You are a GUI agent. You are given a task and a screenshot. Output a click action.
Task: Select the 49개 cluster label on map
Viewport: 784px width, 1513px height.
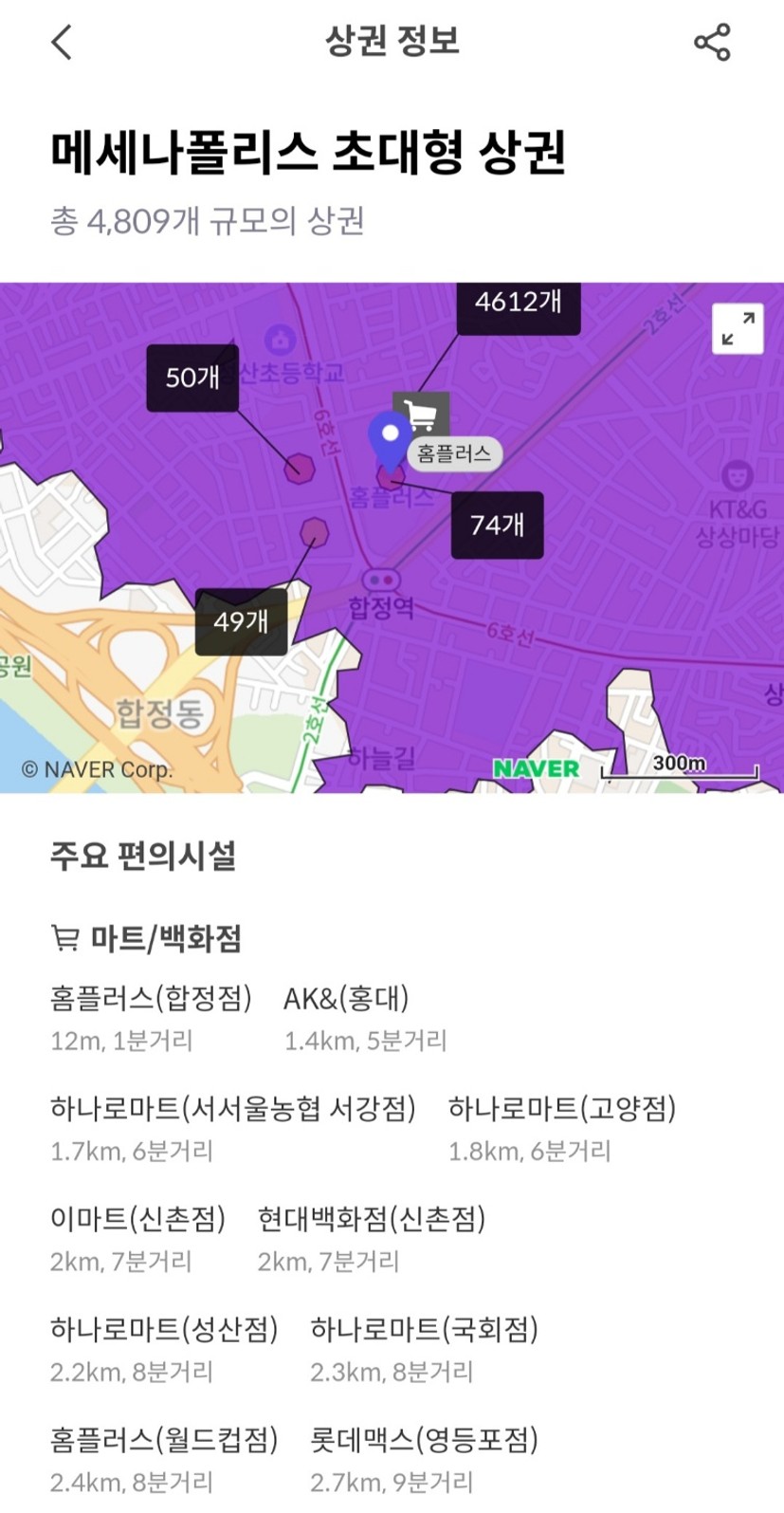point(241,621)
